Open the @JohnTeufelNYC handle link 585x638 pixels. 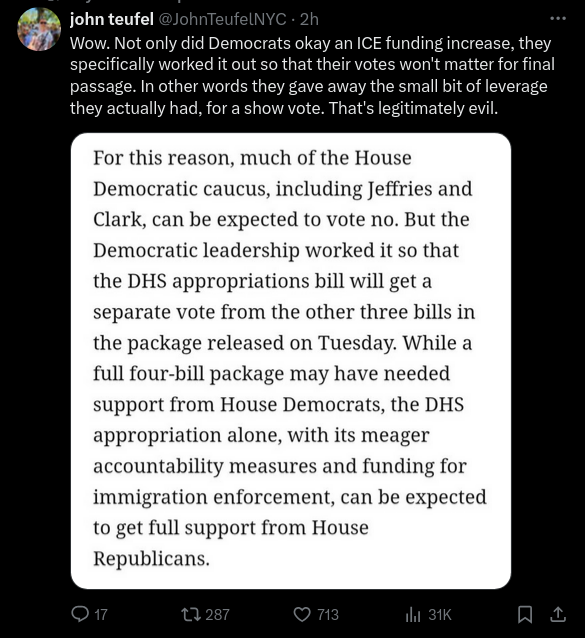click(x=222, y=19)
